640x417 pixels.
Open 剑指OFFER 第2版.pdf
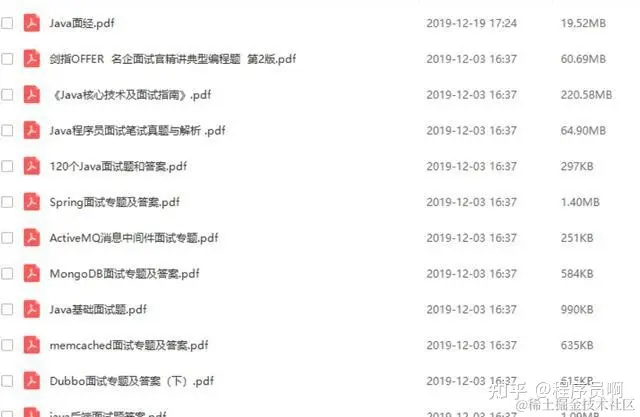[172, 59]
